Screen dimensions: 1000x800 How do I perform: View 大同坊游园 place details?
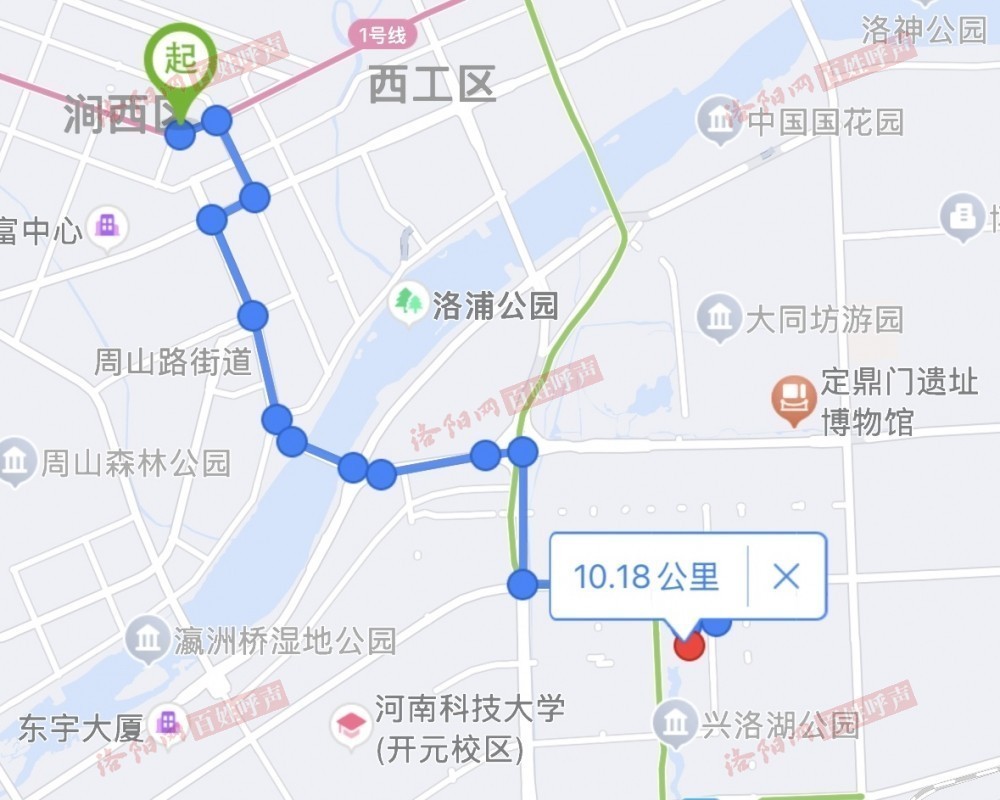[x=719, y=318]
